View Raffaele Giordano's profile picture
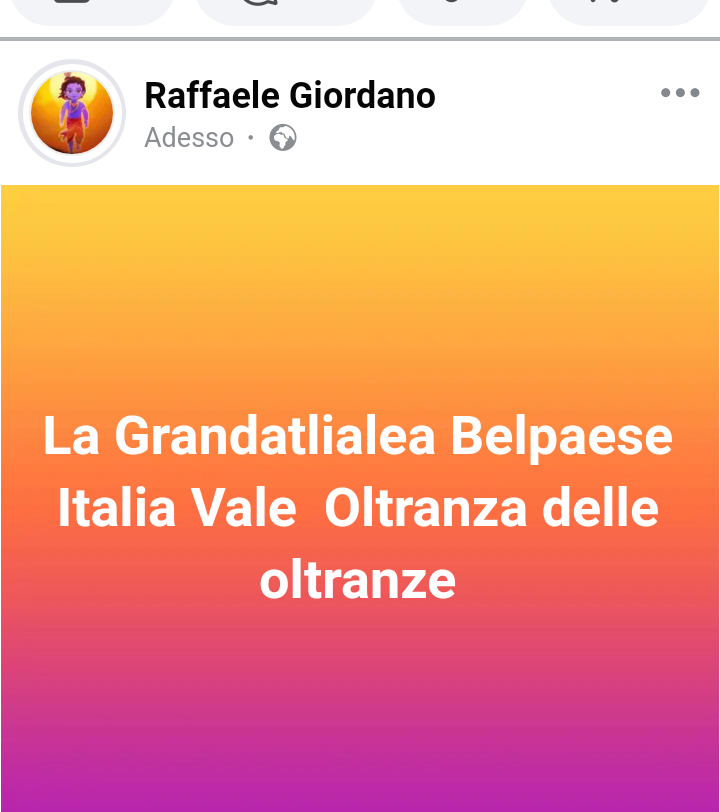Viewport: 720px width, 812px height. point(72,113)
